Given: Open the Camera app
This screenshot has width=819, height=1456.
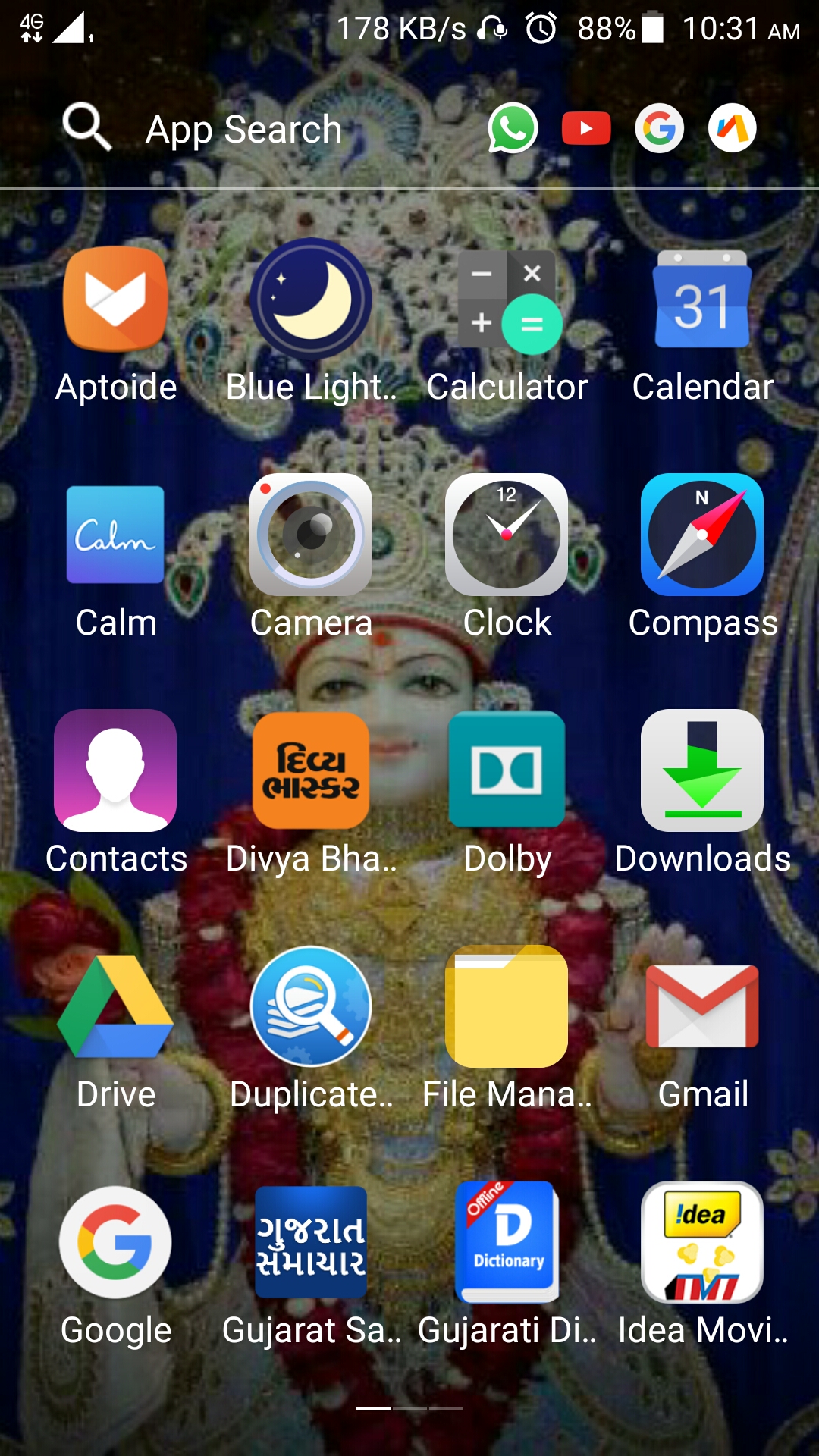Looking at the screenshot, I should pyautogui.click(x=311, y=535).
